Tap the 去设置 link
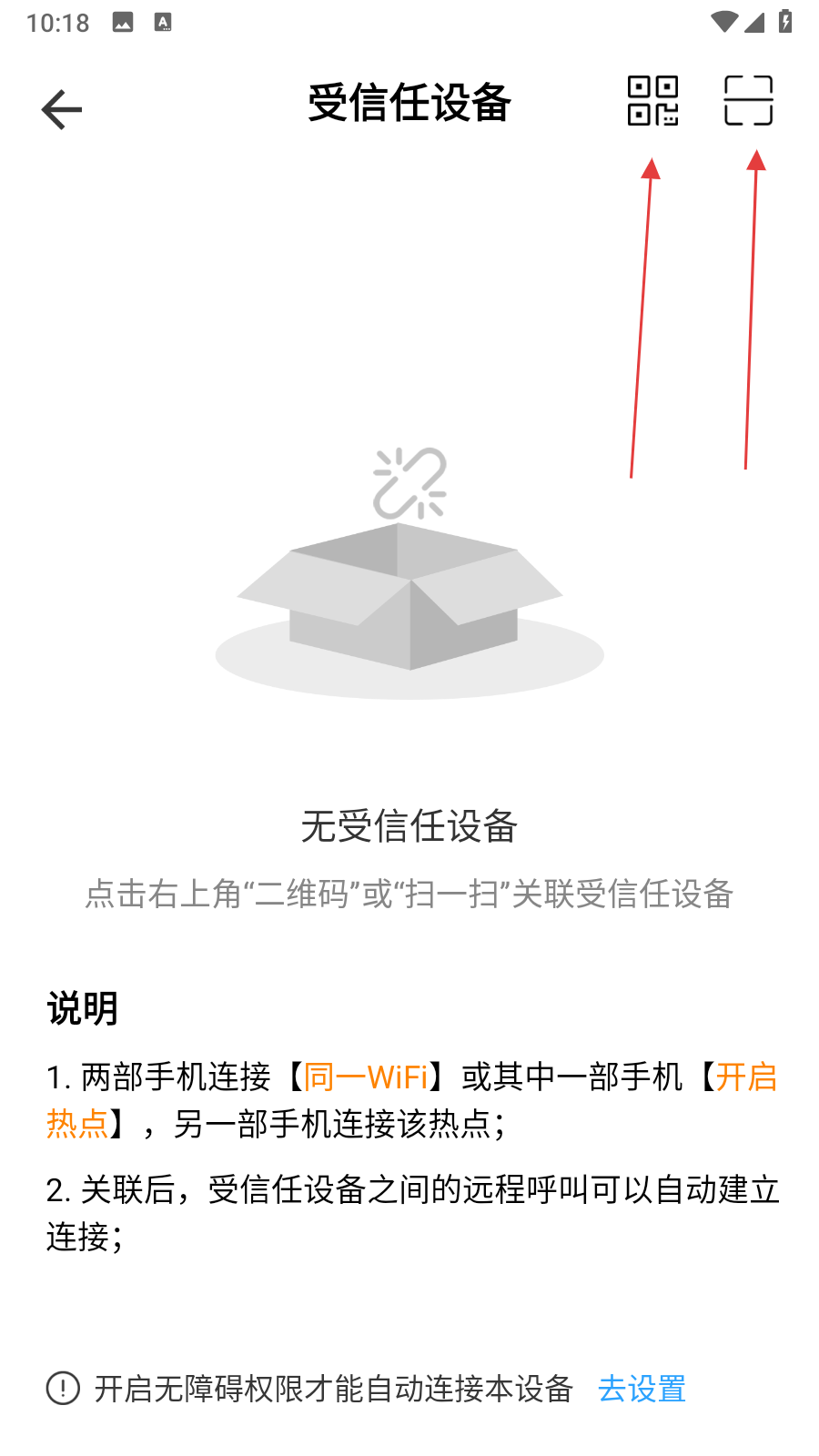This screenshot has width=819, height=1456. (642, 1389)
